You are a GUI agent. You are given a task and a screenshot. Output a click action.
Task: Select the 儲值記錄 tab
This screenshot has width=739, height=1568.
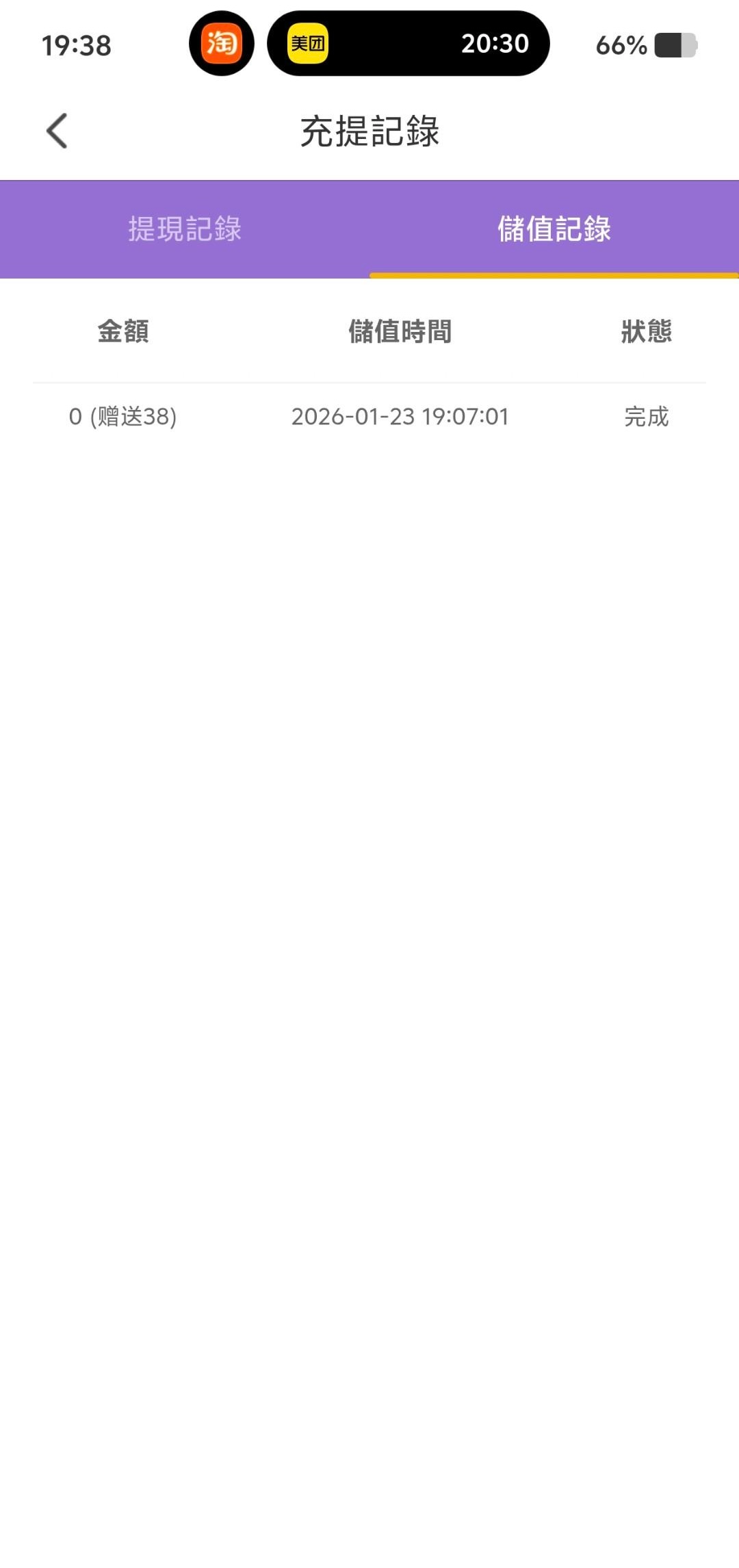[554, 229]
